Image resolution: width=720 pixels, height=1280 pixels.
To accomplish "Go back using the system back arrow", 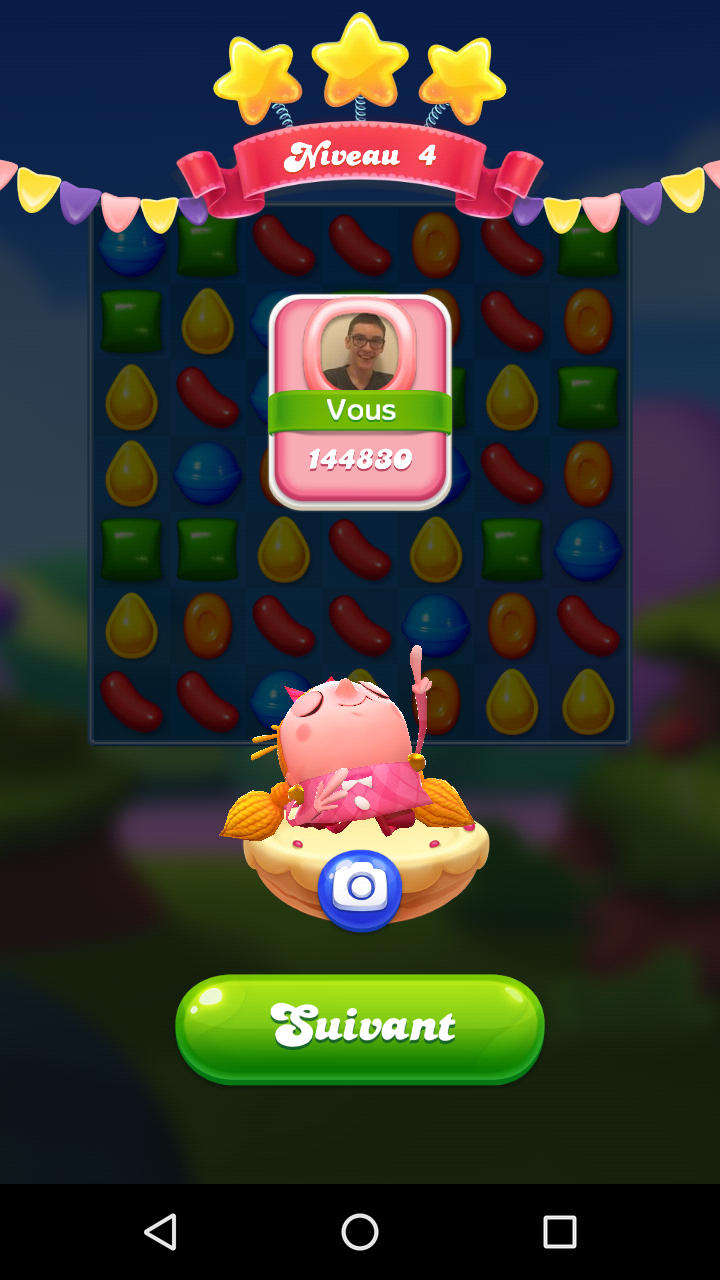I will 161,1232.
